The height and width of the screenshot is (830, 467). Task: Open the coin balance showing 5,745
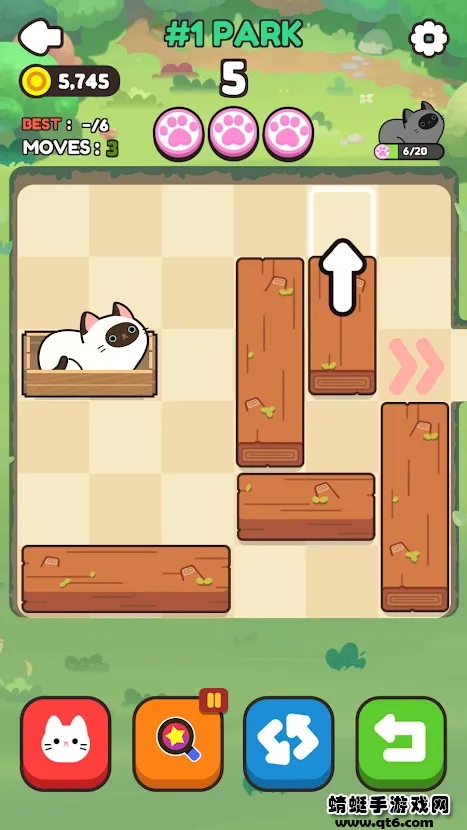click(69, 82)
